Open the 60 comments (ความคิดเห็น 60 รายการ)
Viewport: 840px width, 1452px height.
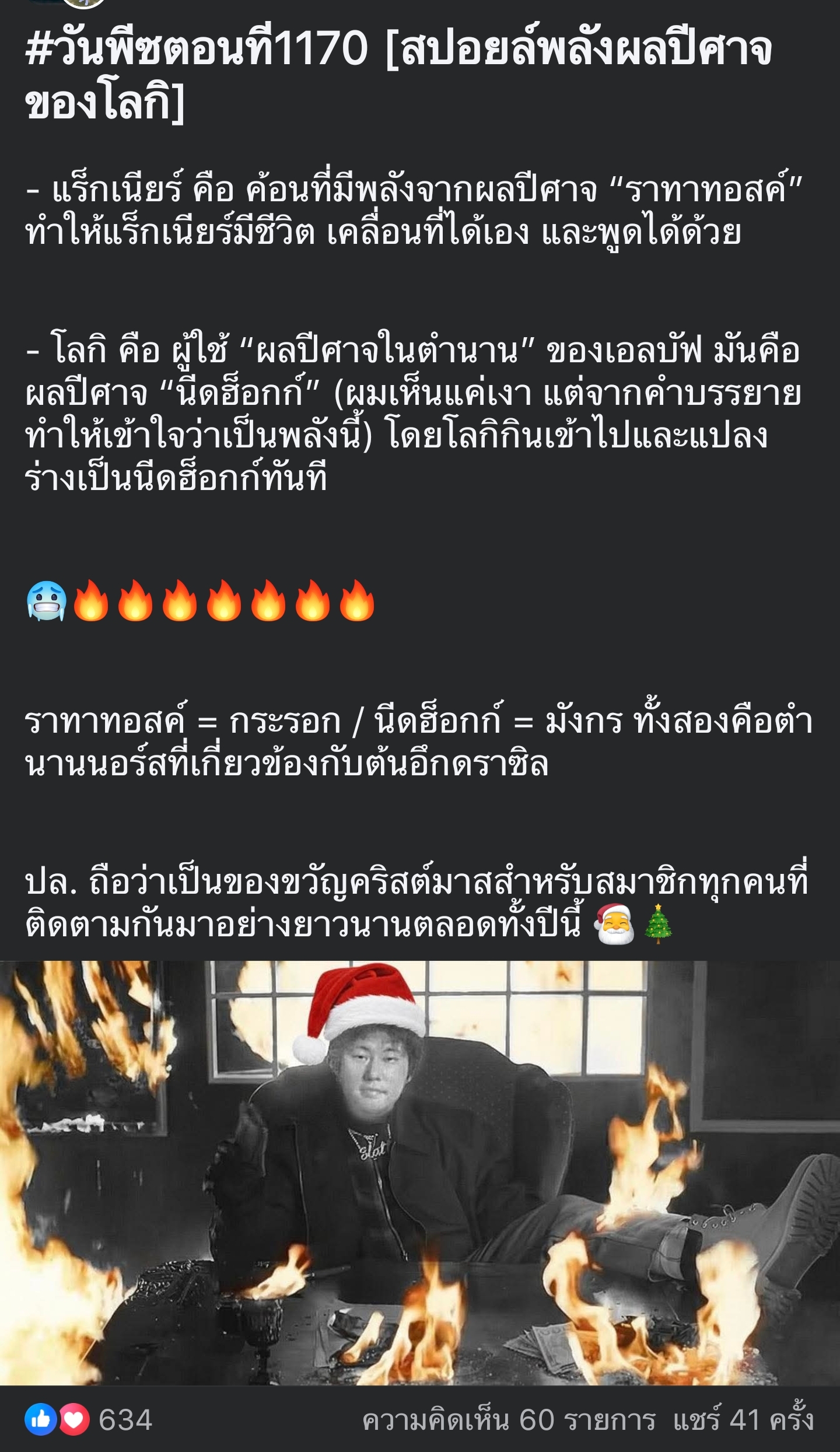coord(509,1420)
